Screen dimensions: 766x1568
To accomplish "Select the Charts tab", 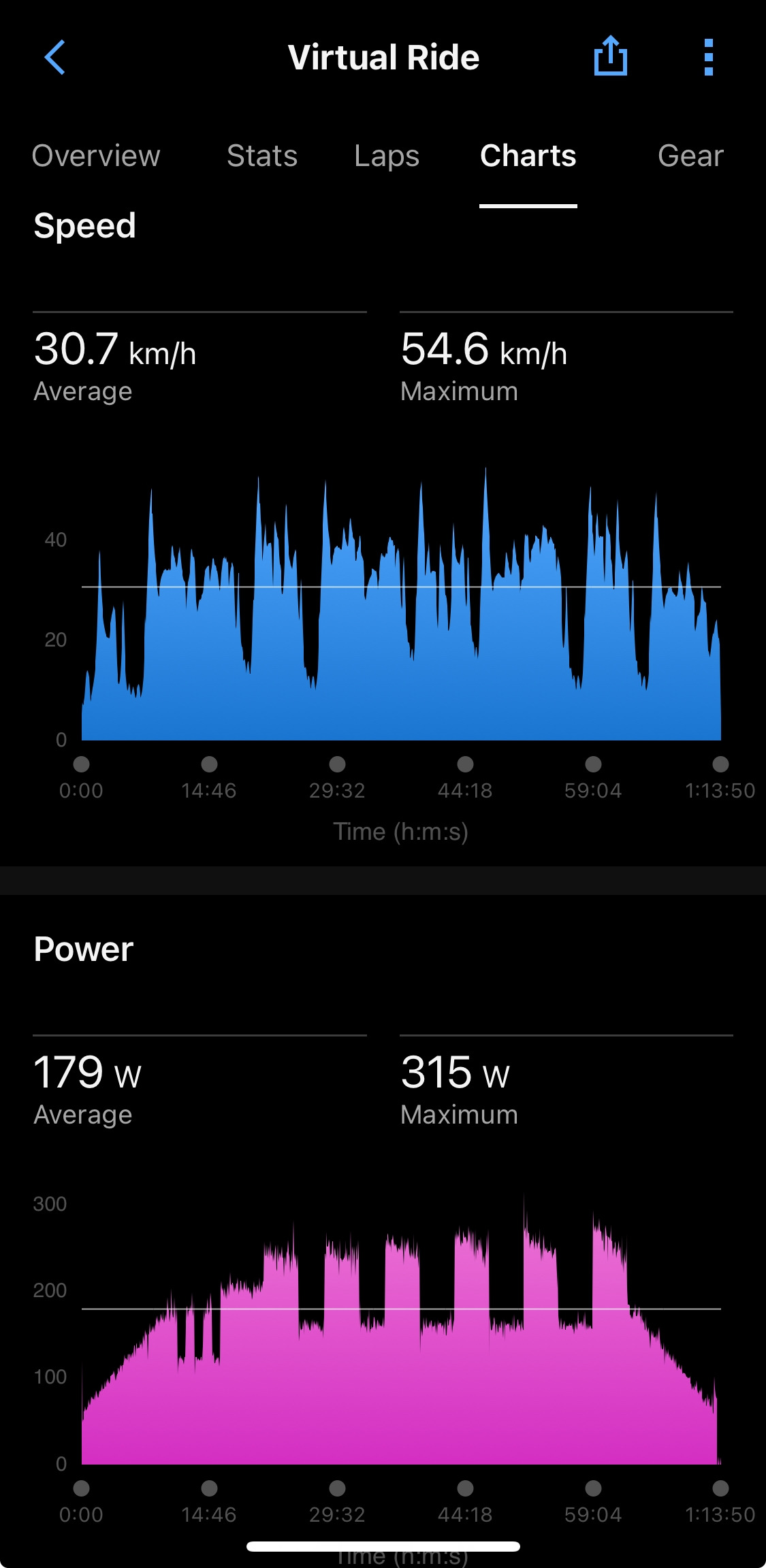I will pyautogui.click(x=528, y=156).
